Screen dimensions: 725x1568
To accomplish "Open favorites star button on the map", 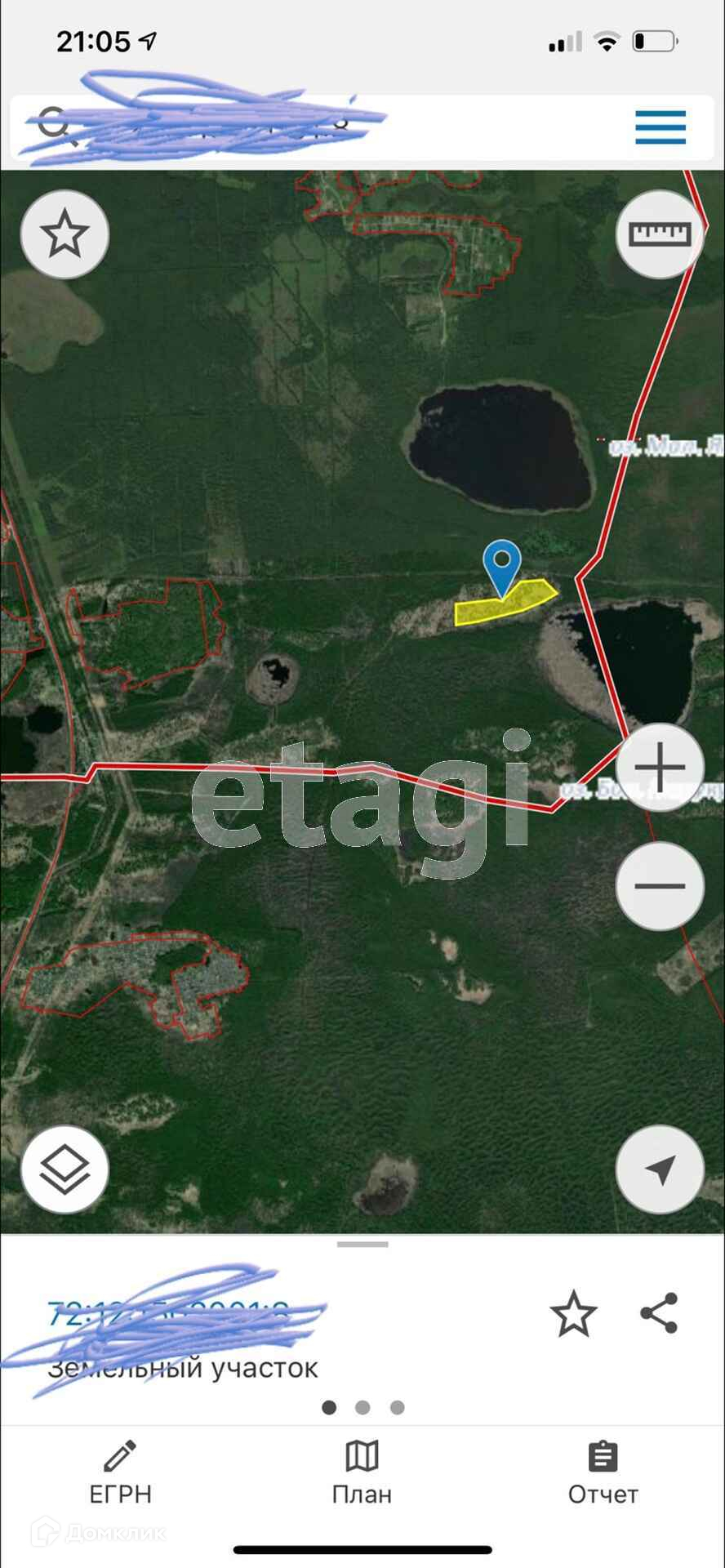I will [64, 235].
